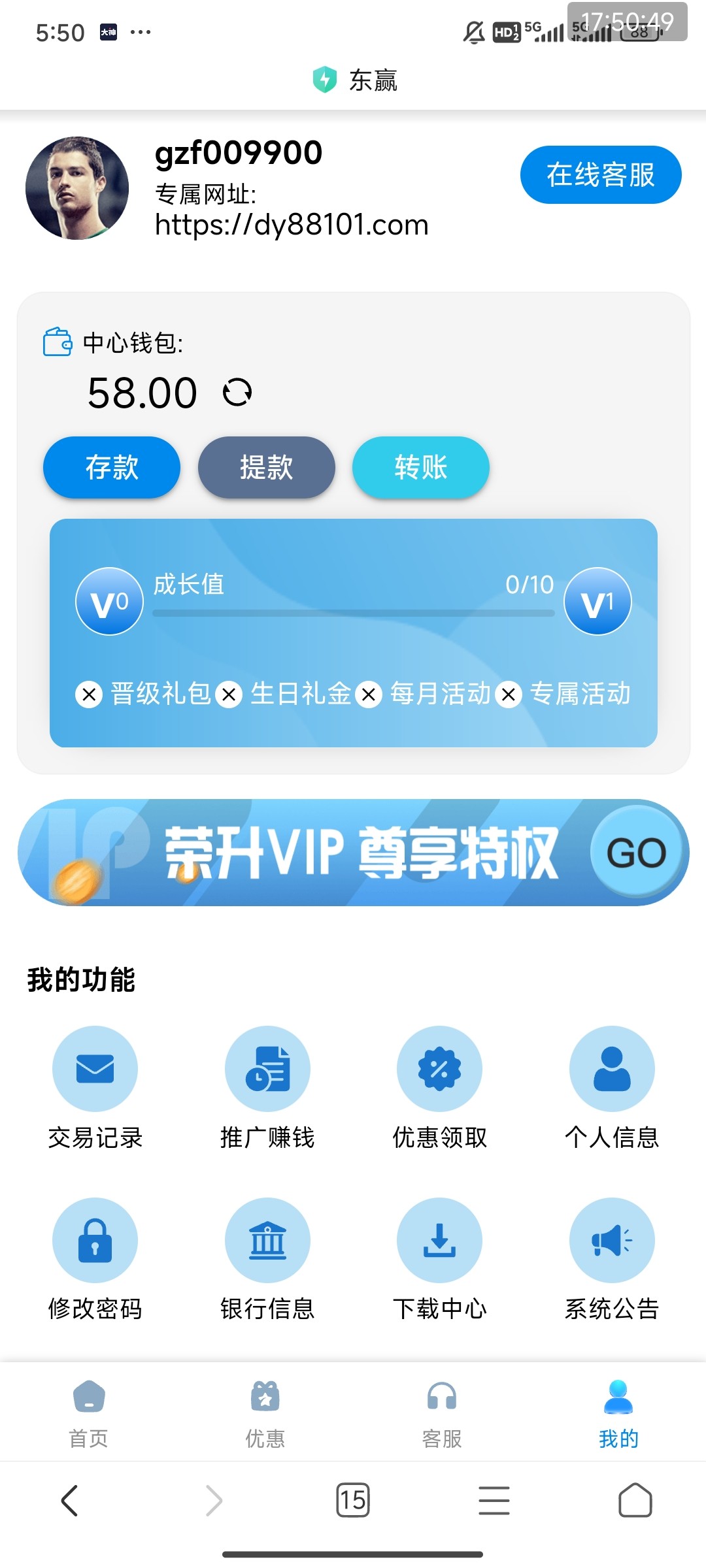Open the 荣升VIP尊享特权 banner via GO
Image resolution: width=706 pixels, height=1568 pixels.
click(x=636, y=853)
